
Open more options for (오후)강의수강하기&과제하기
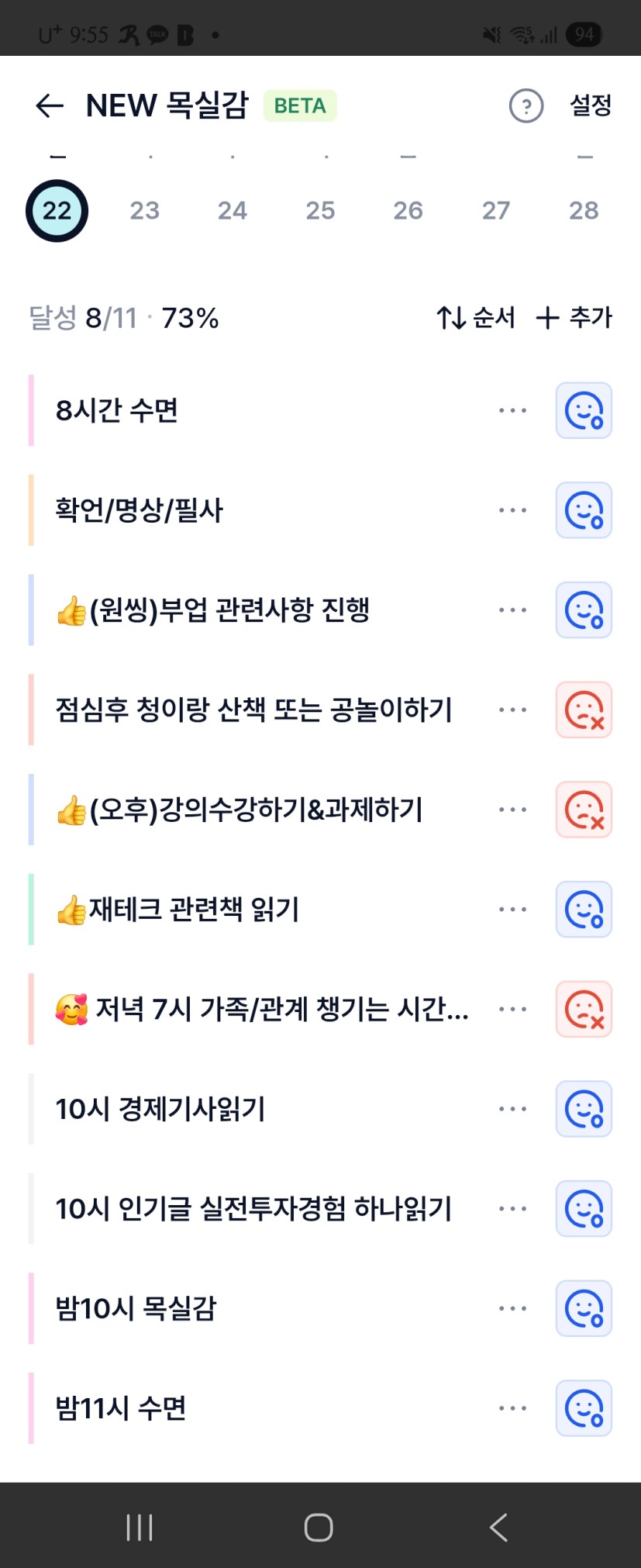point(512,810)
